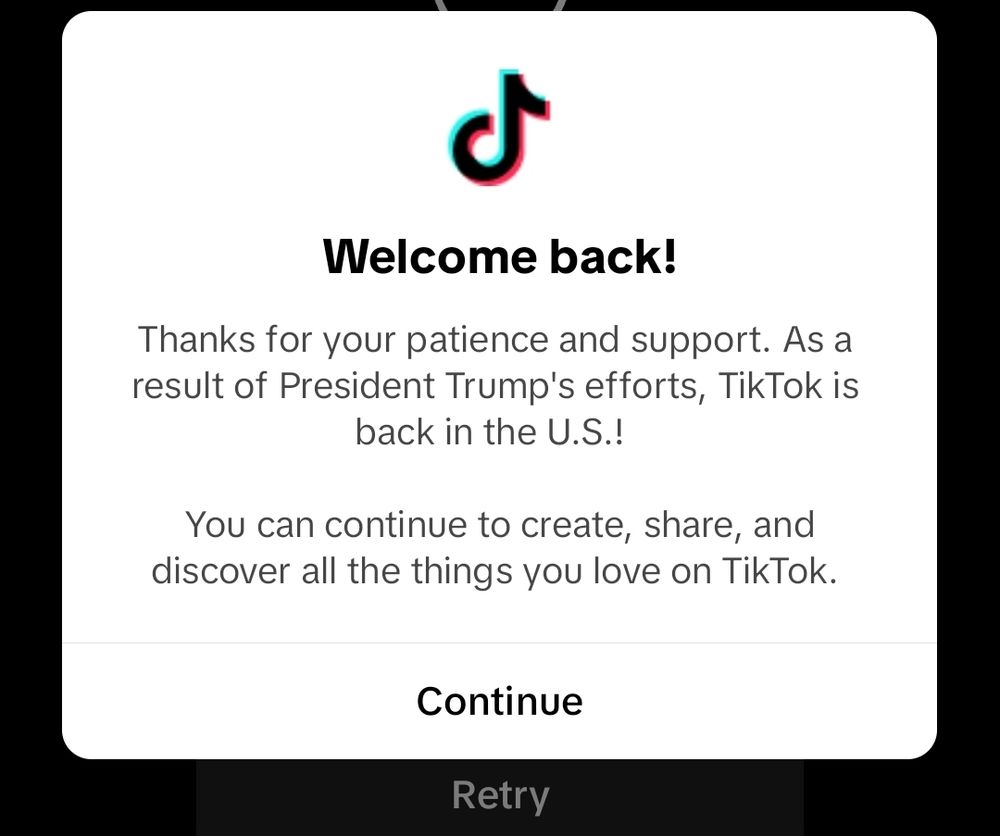The image size is (1000, 836).
Task: Tap the Retry button
Action: click(500, 797)
